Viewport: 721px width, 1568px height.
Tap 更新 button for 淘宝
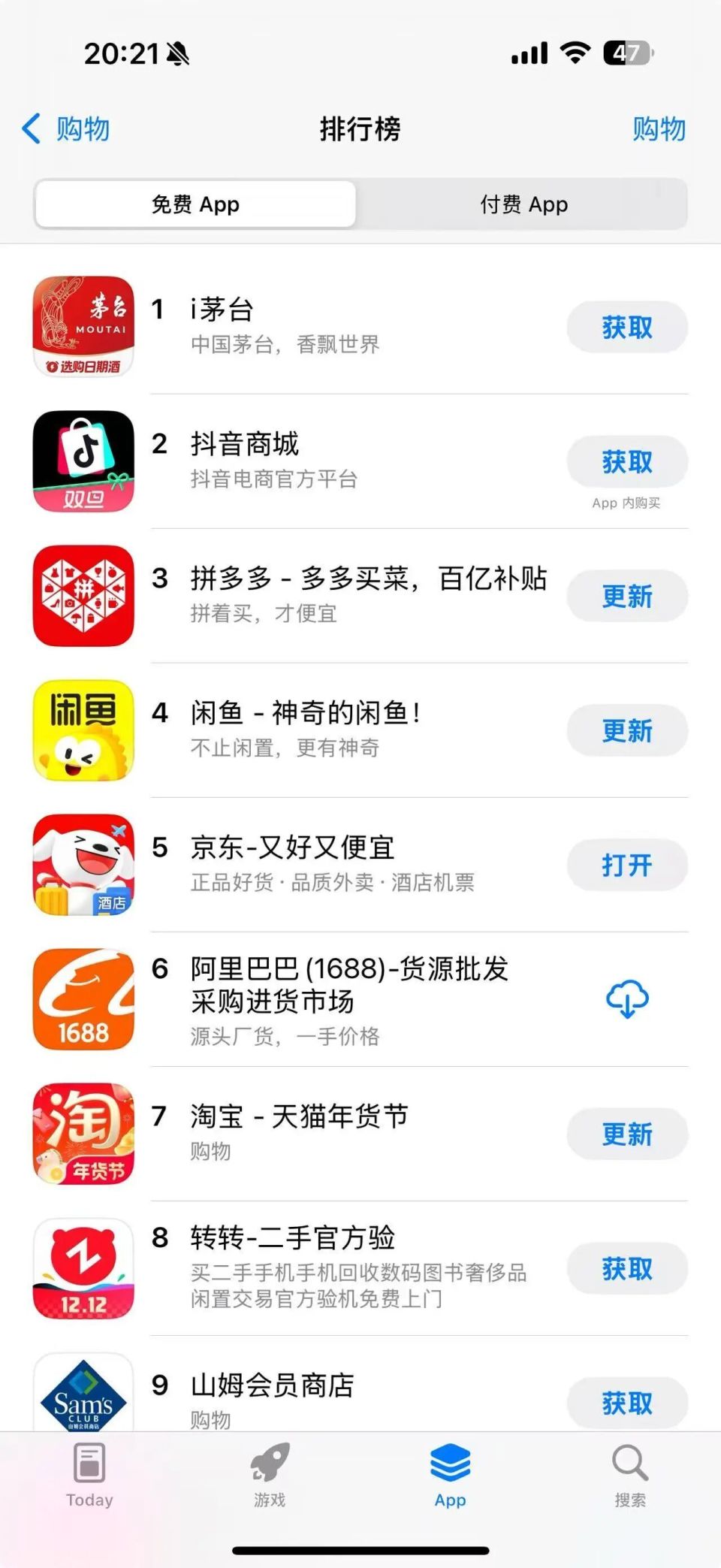pos(628,1134)
